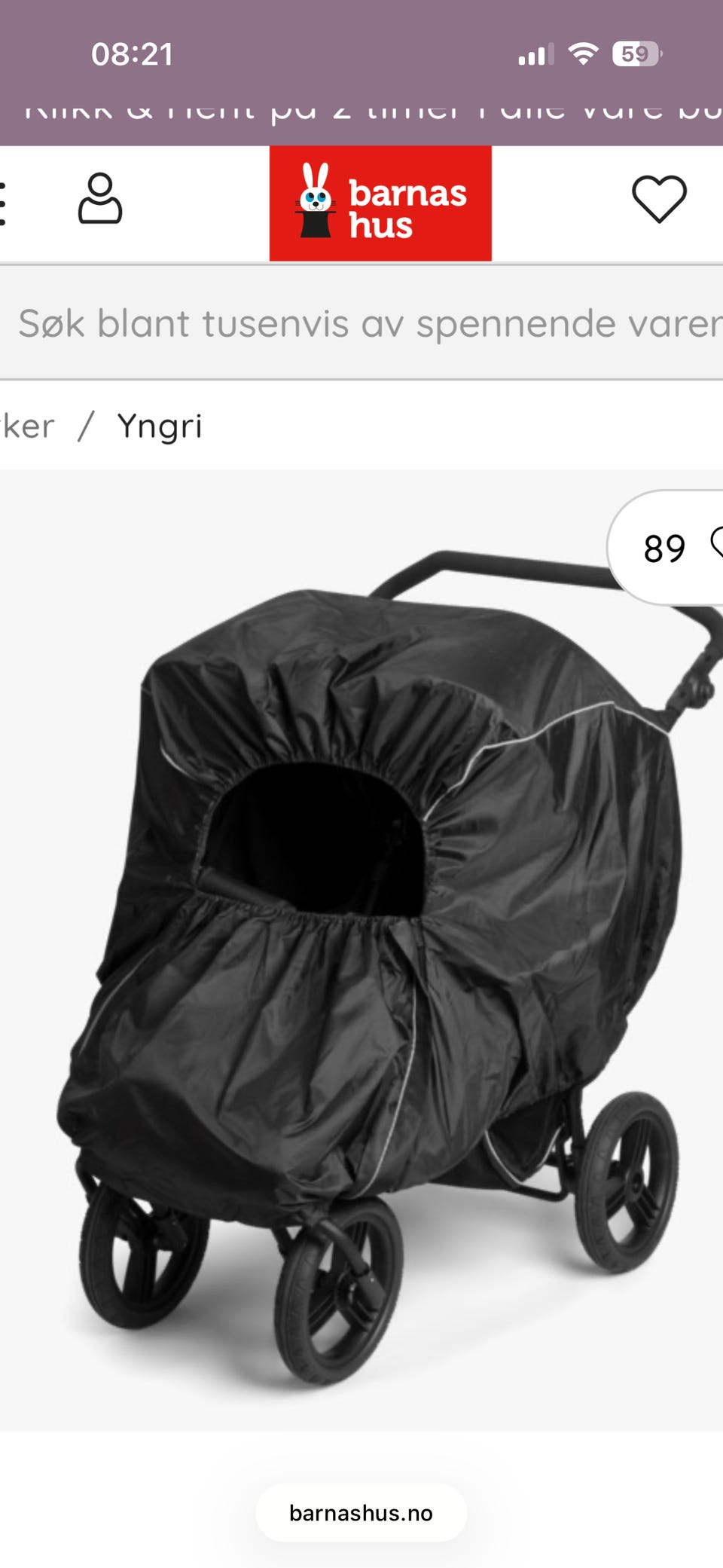Tap the barnashus.no address pill
This screenshot has width=723, height=1568.
click(361, 1513)
